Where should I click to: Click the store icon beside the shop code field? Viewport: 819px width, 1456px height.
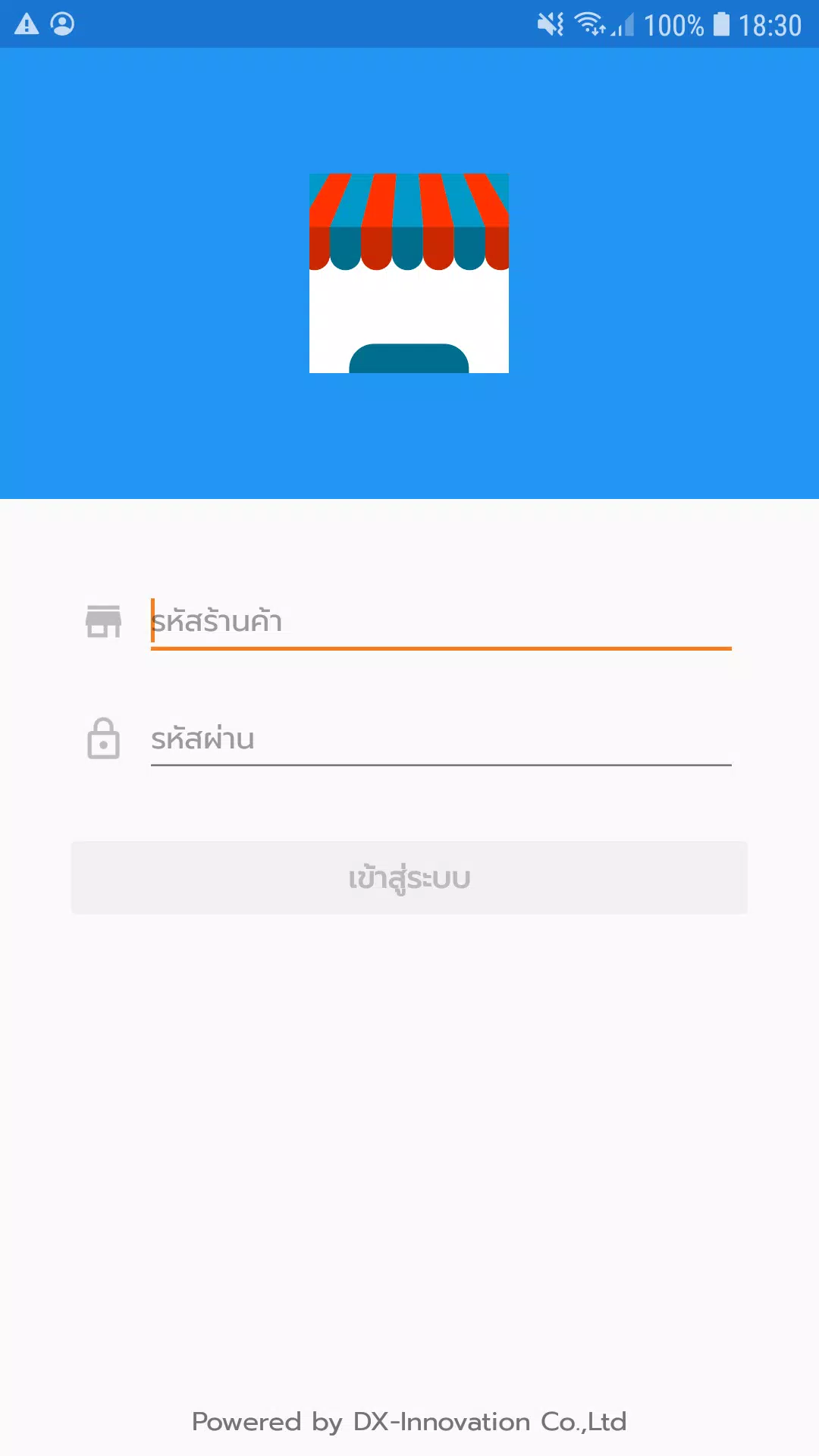click(x=104, y=622)
